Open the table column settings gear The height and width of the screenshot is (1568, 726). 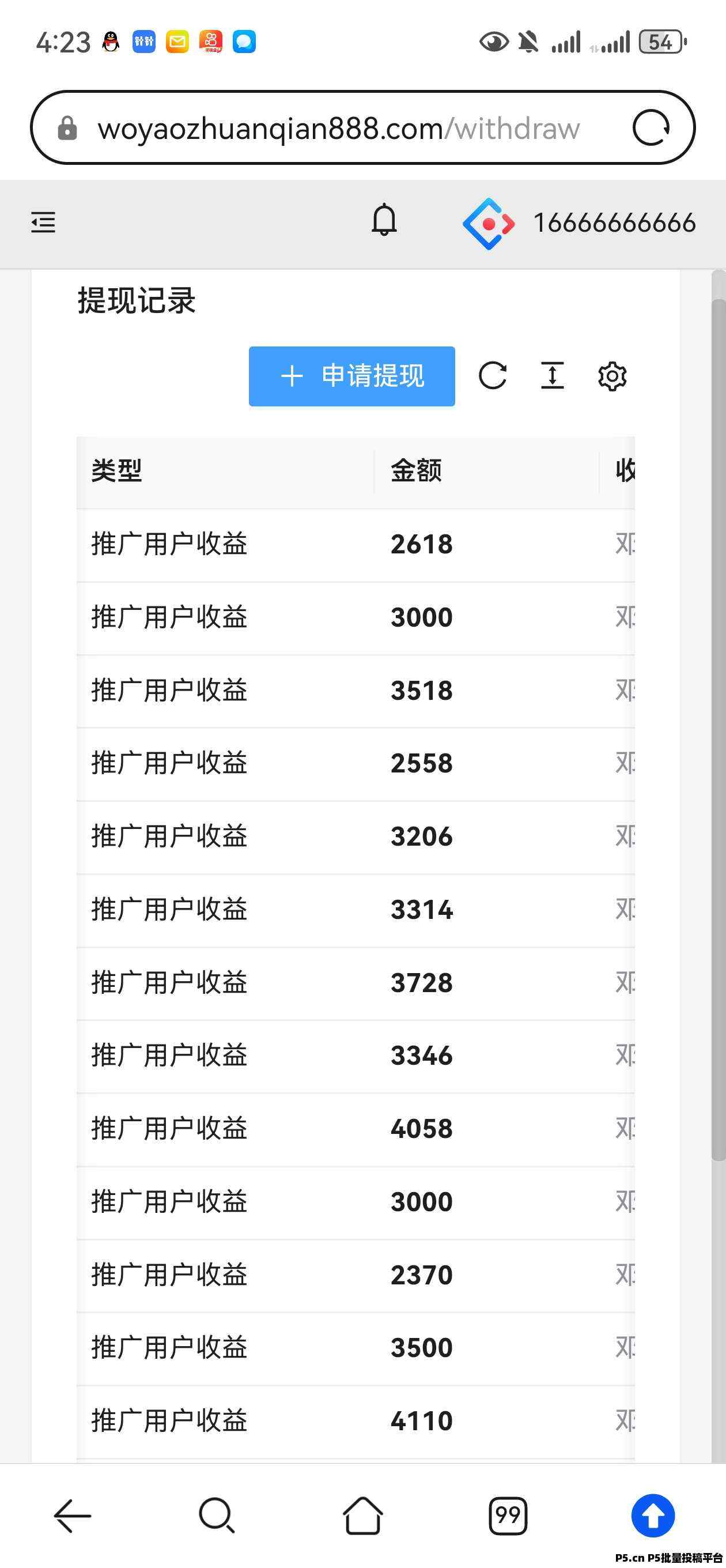(x=612, y=376)
